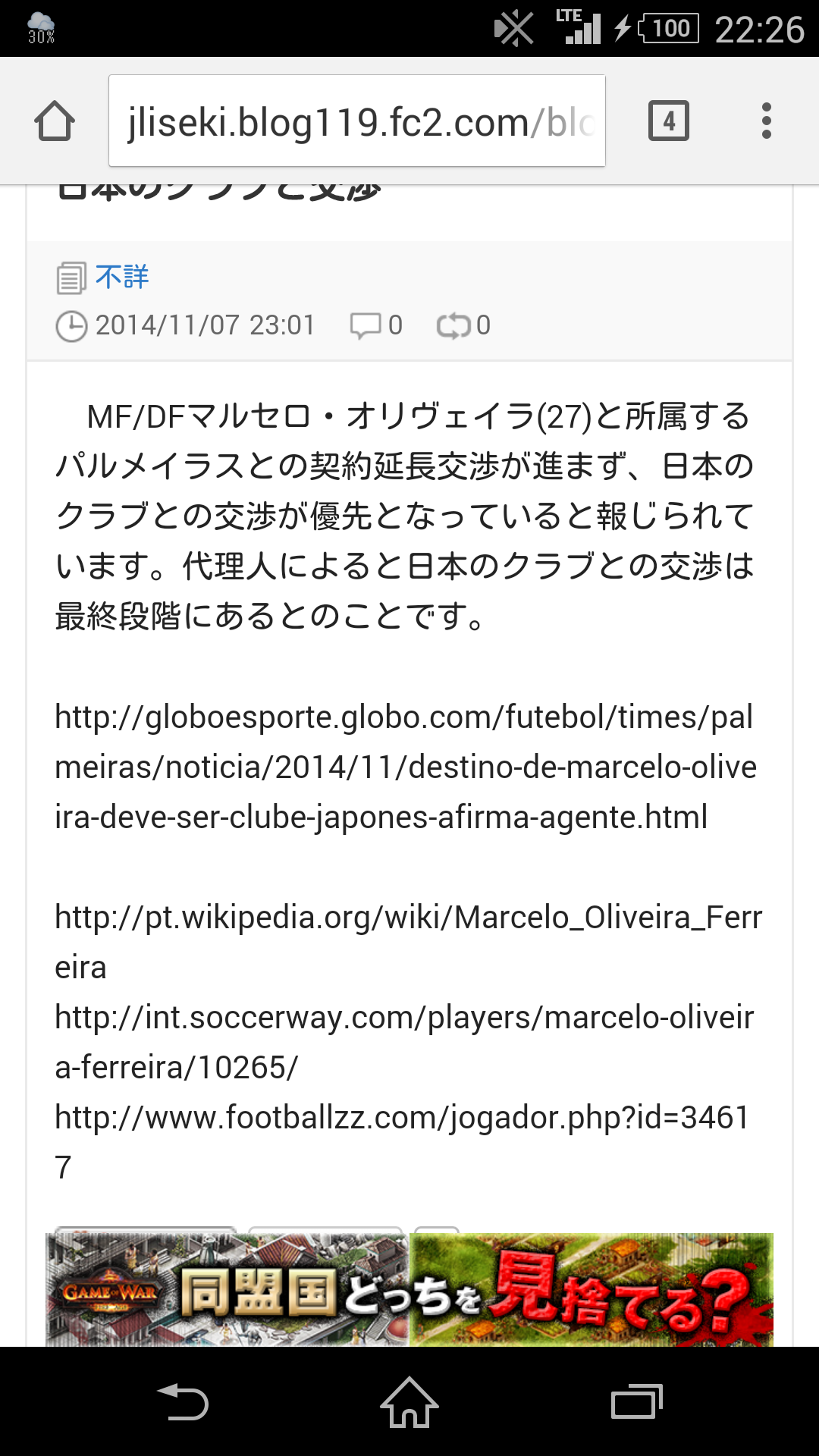
Task: Open the tab switcher showing 4 tabs
Action: (x=668, y=121)
